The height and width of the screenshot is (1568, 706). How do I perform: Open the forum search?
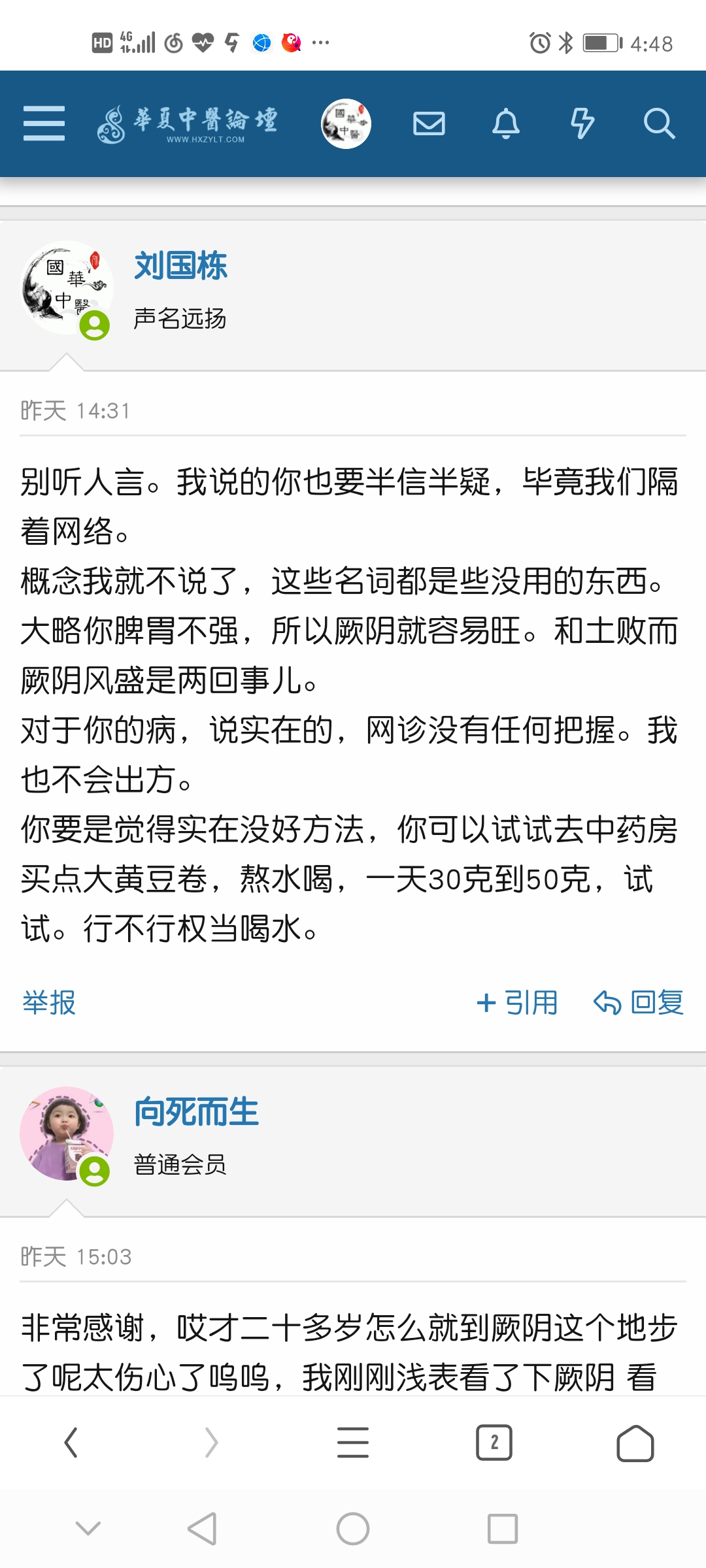tap(659, 123)
